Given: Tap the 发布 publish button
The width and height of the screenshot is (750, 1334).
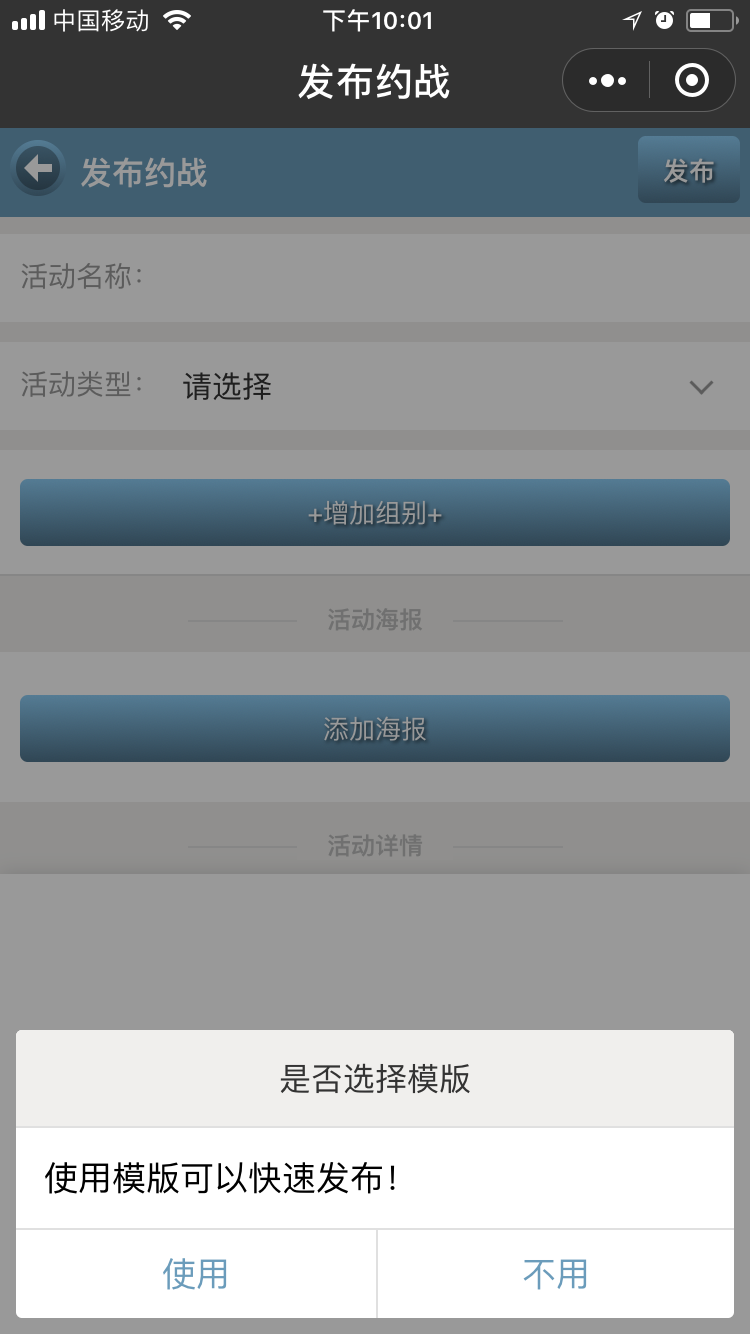Looking at the screenshot, I should coord(688,171).
